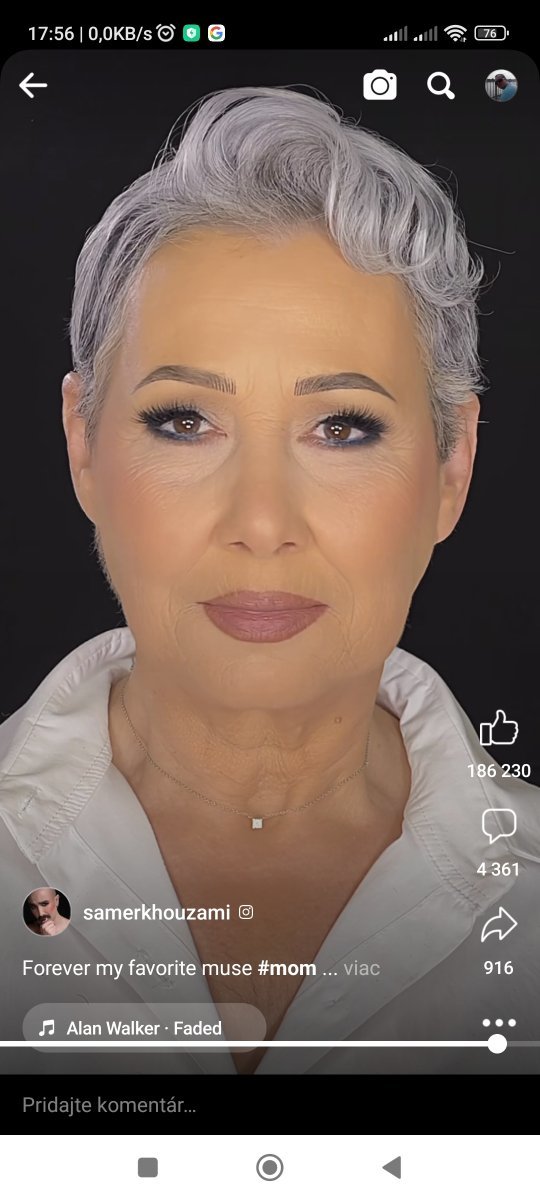Image resolution: width=540 pixels, height=1200 pixels.
Task: Tap the video progress bar handle
Action: pos(497,1044)
